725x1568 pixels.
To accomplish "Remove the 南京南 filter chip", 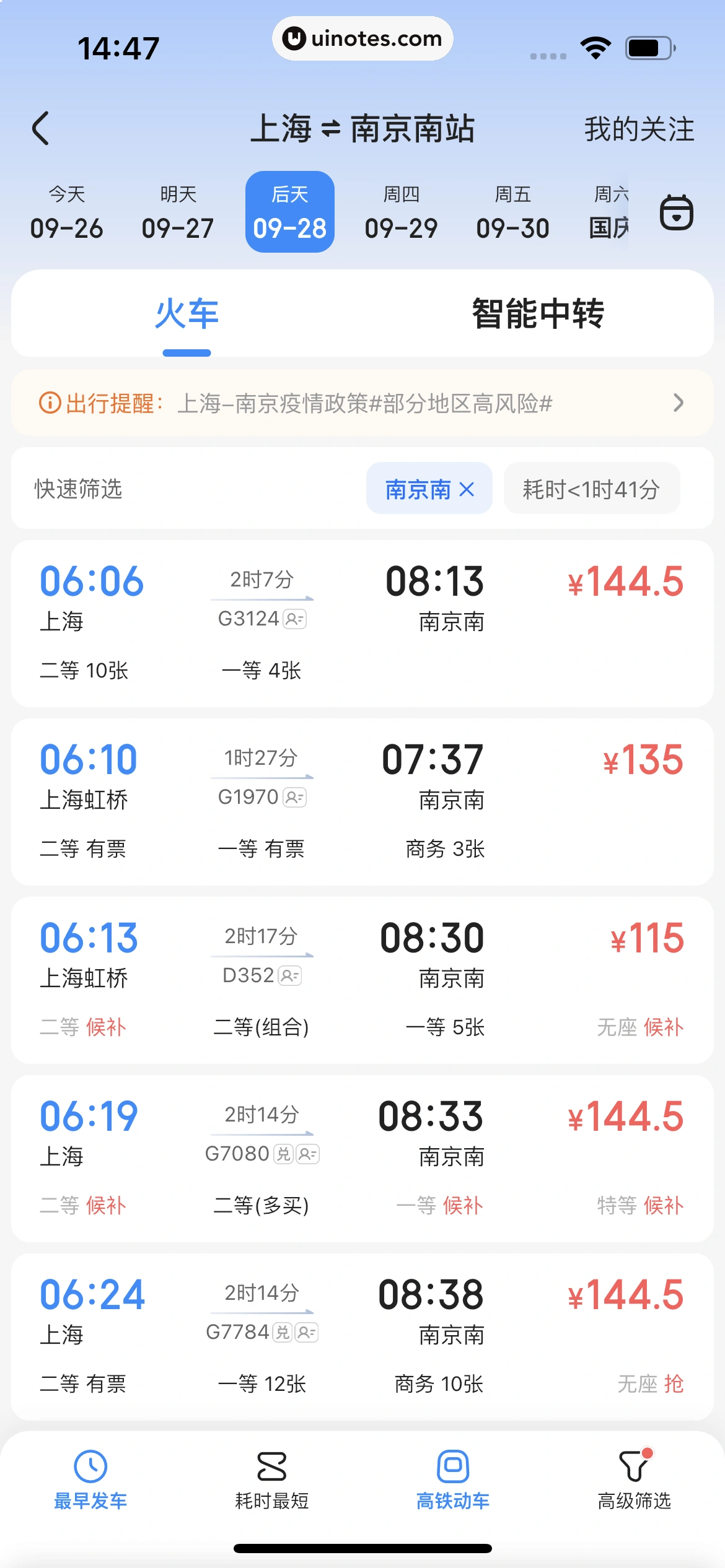I will (x=467, y=489).
